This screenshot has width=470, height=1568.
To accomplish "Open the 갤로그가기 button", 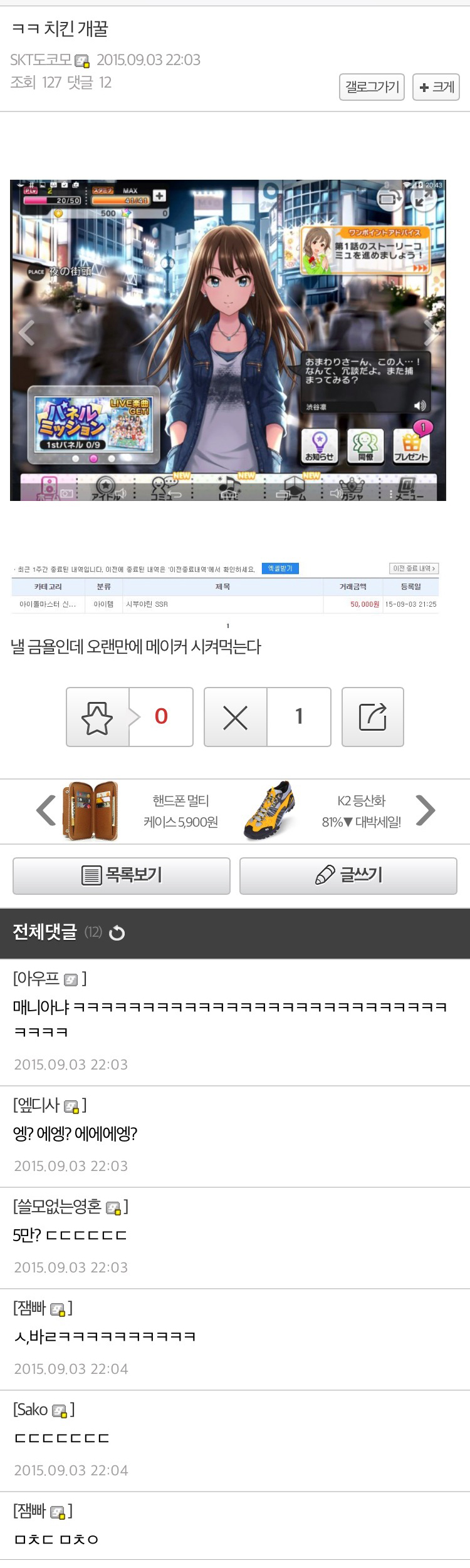I will click(x=372, y=87).
